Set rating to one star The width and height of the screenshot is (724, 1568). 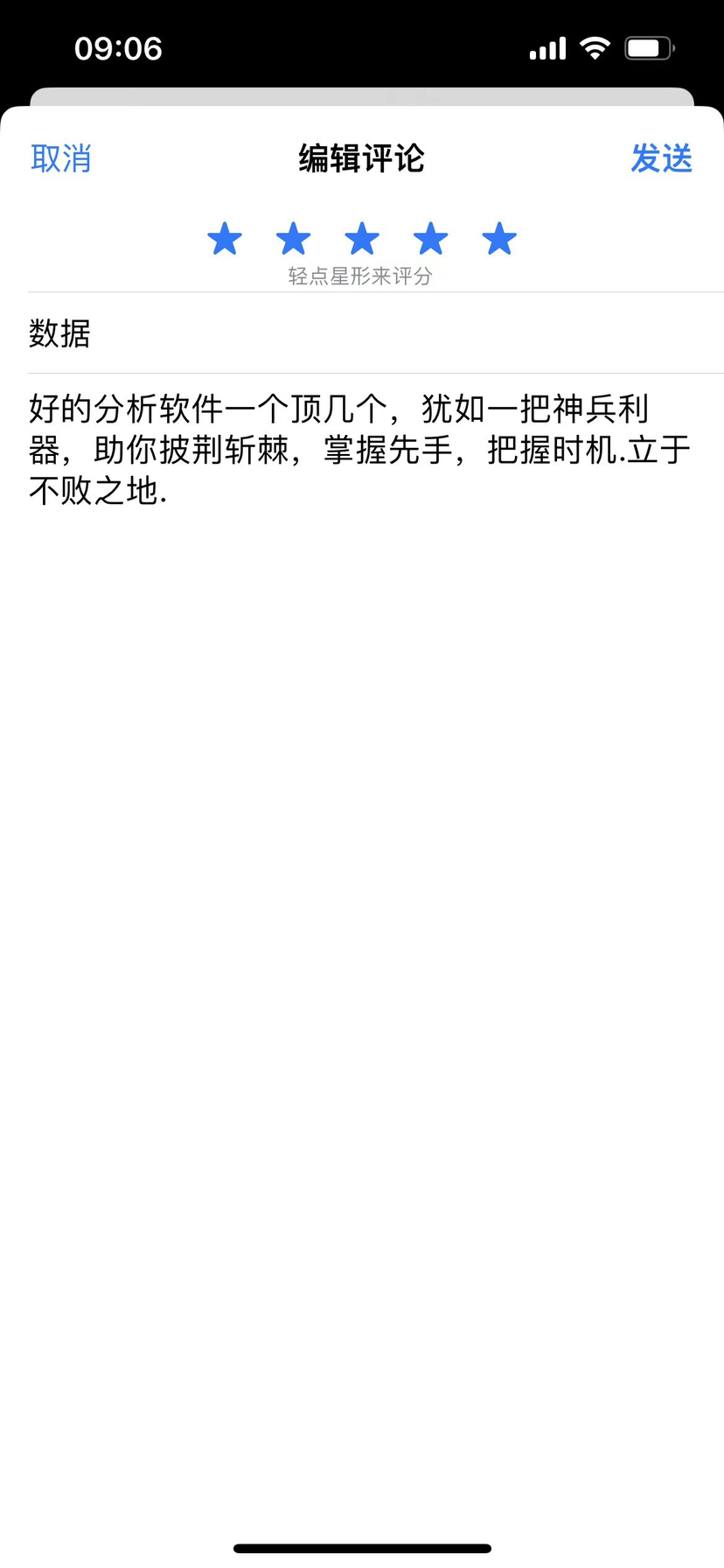coord(225,238)
